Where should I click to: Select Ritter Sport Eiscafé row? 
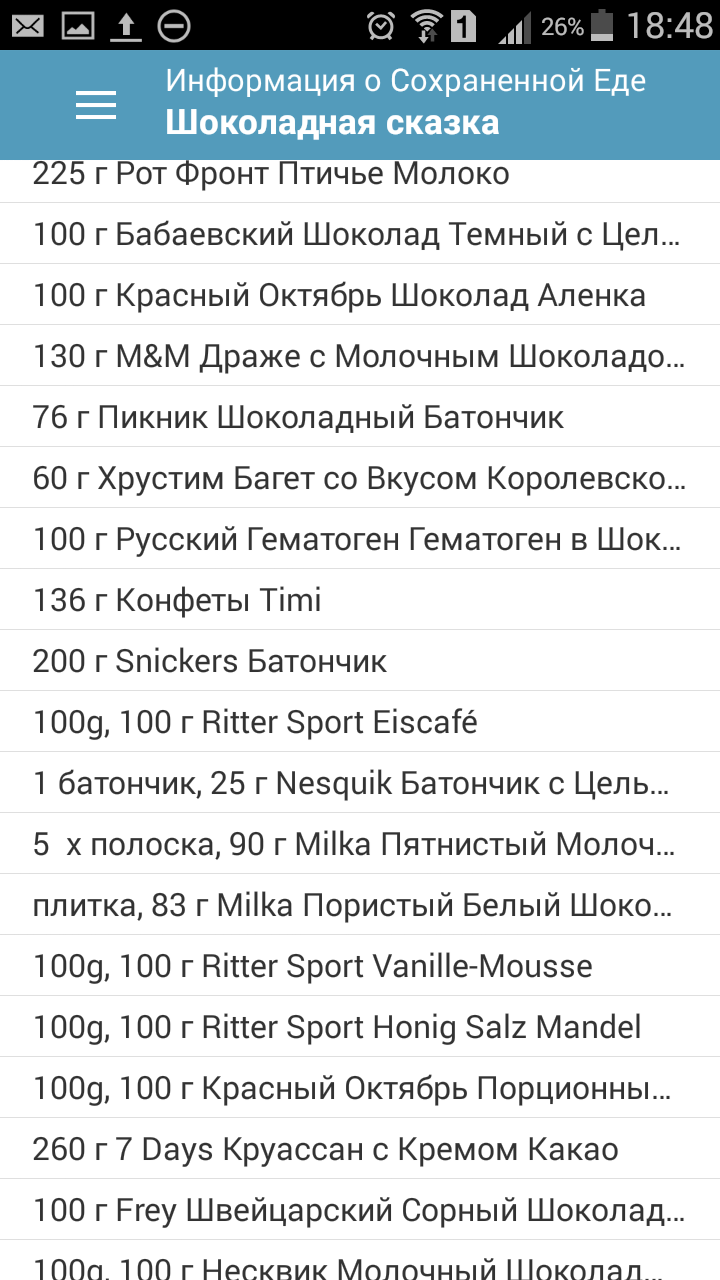[x=360, y=722]
